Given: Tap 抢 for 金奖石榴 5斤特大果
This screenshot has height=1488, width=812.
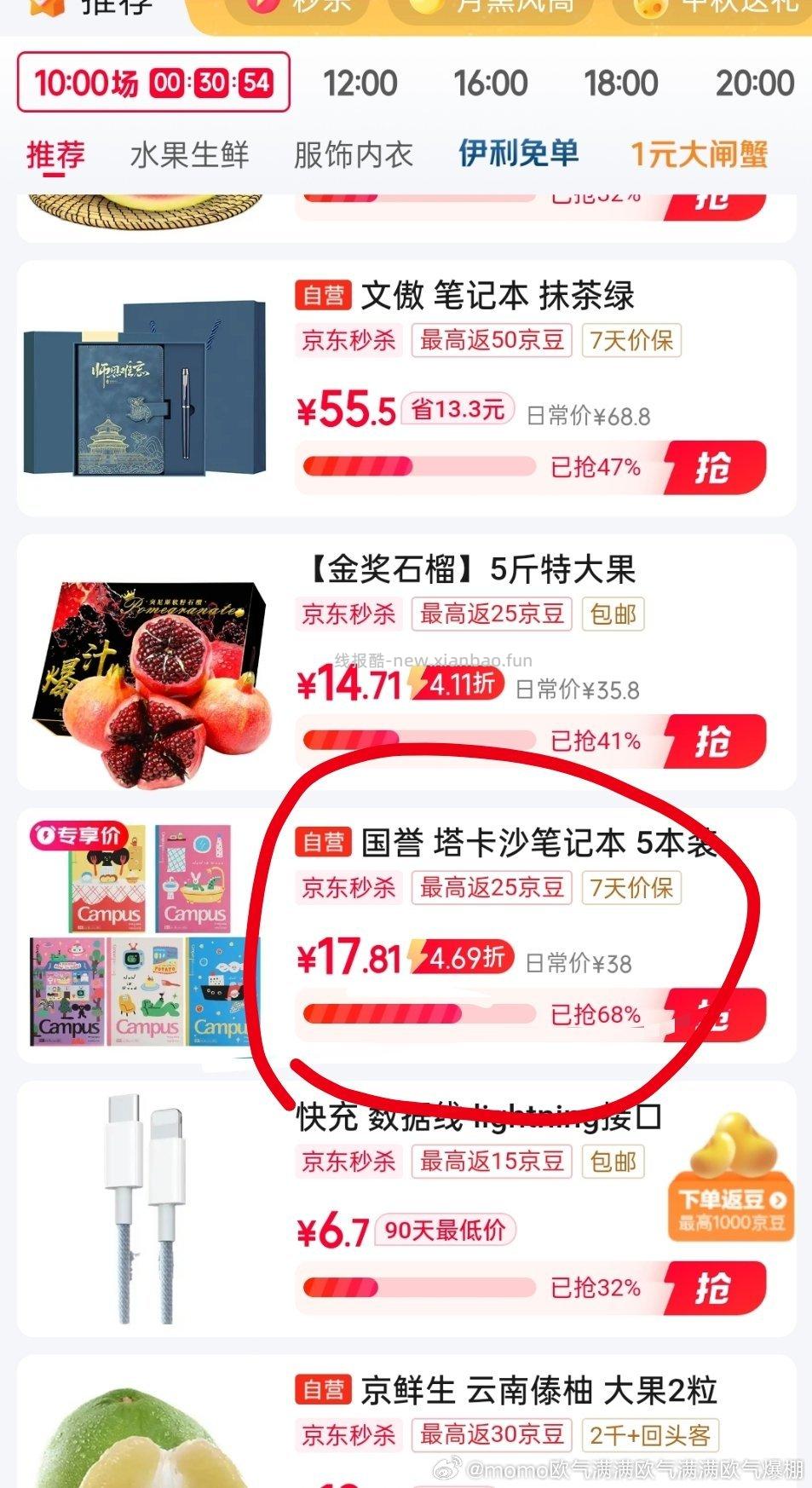Looking at the screenshot, I should [714, 741].
